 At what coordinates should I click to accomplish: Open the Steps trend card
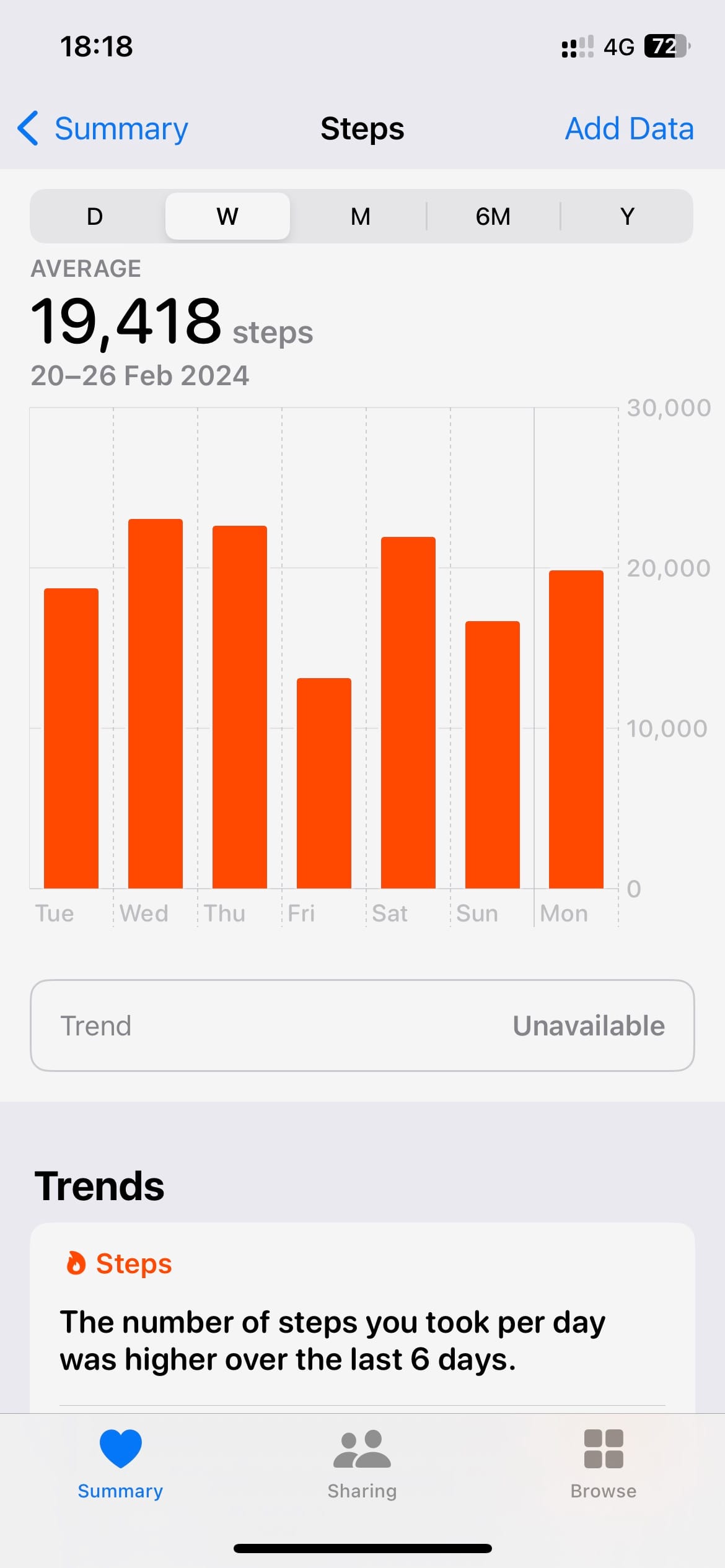click(x=362, y=1319)
